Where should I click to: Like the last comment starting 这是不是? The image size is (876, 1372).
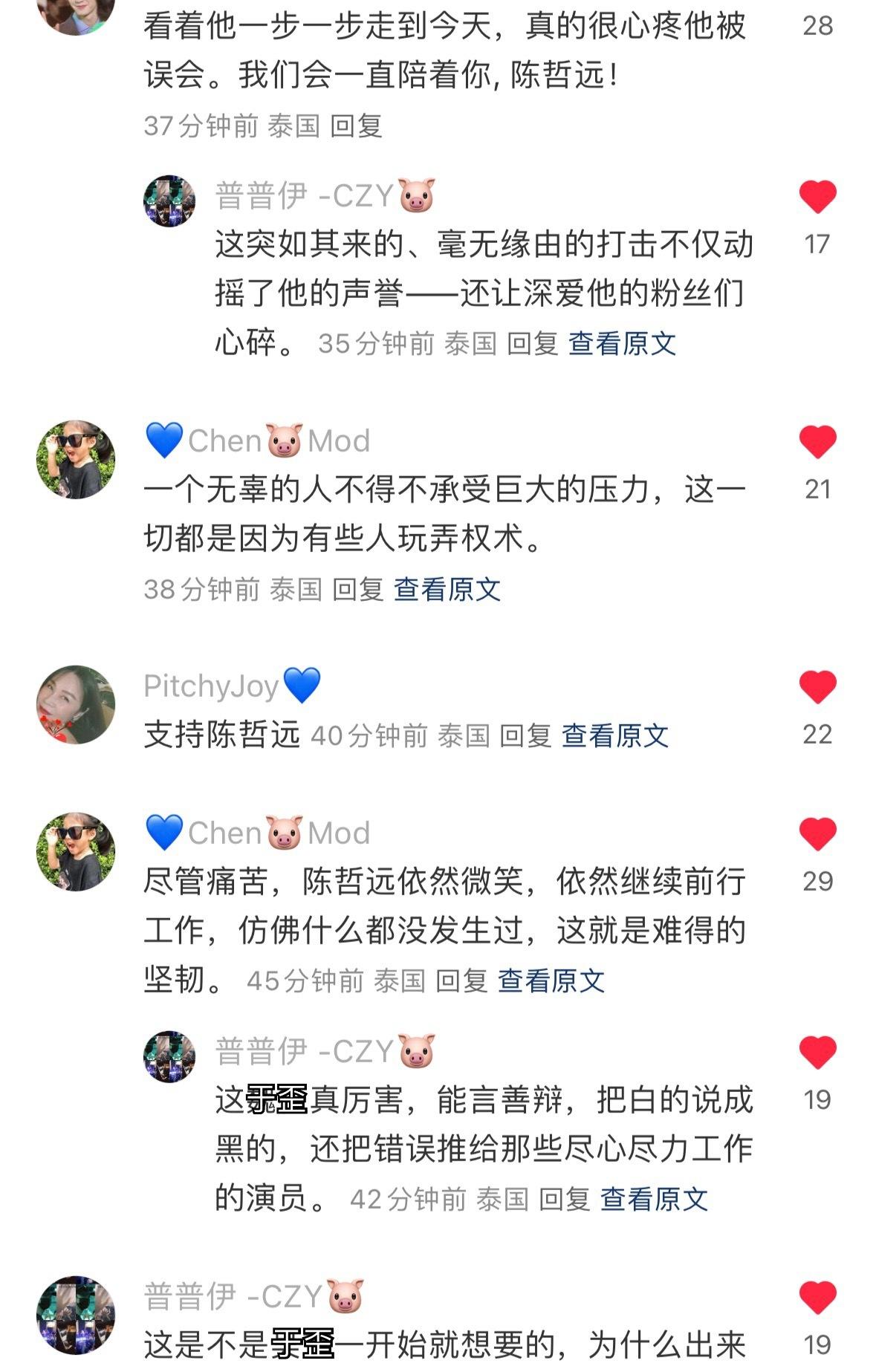[x=817, y=1297]
